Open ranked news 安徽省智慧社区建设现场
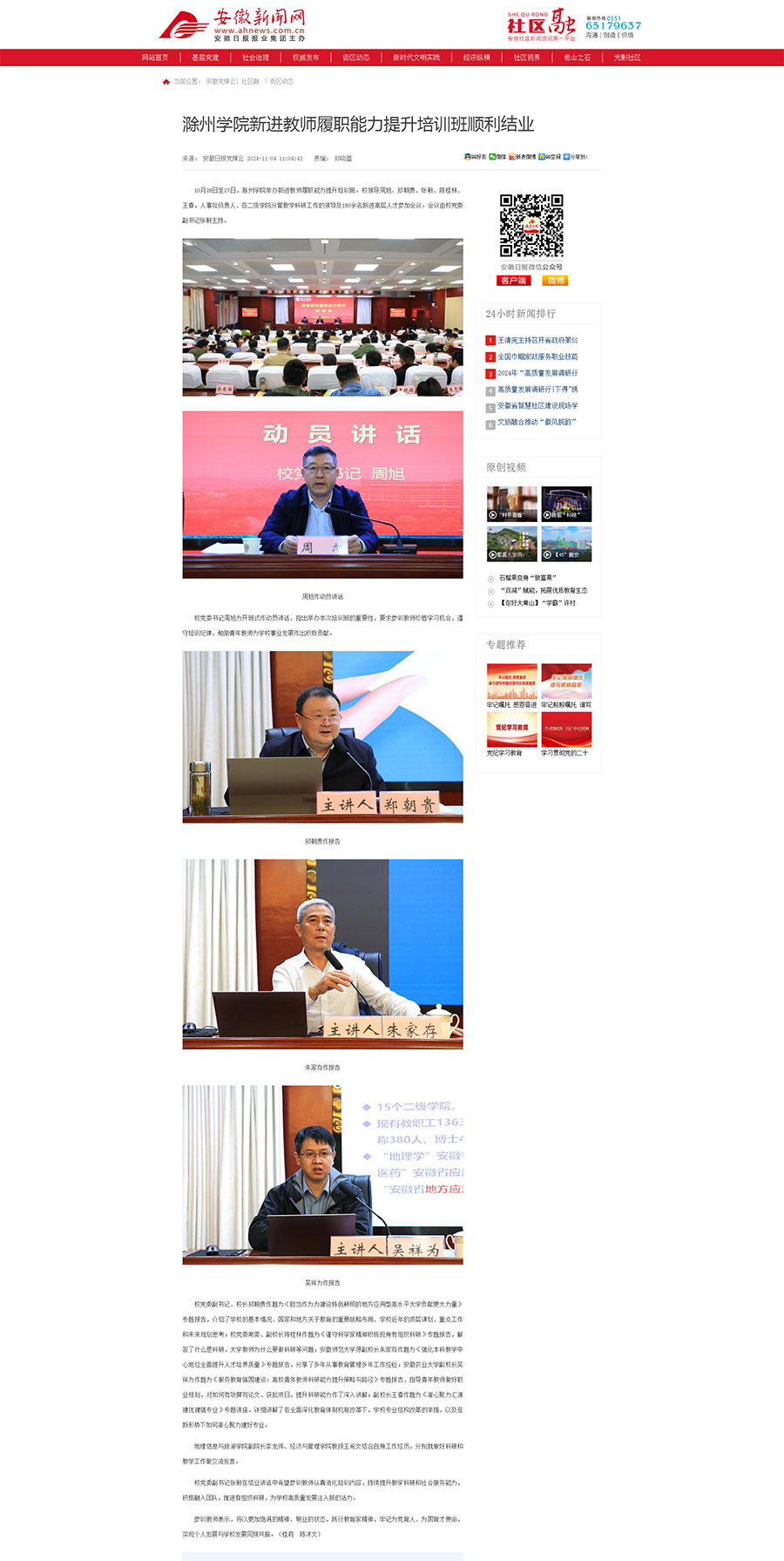The image size is (784, 1561). click(537, 406)
